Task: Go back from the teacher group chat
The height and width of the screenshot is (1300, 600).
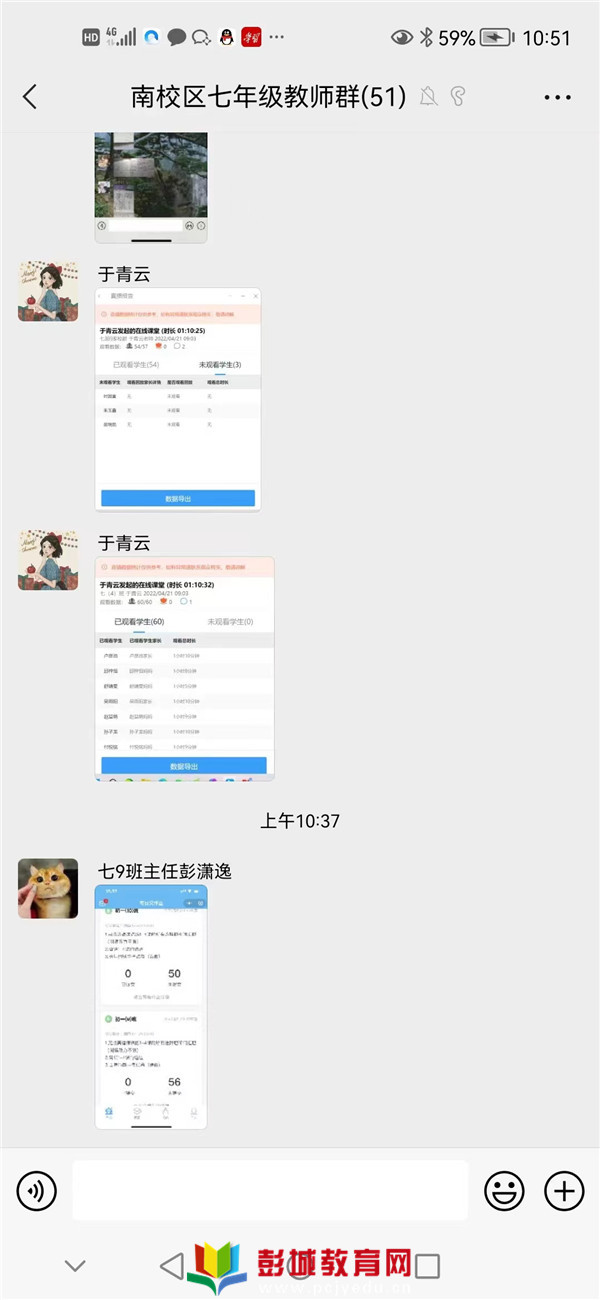Action: [x=30, y=97]
